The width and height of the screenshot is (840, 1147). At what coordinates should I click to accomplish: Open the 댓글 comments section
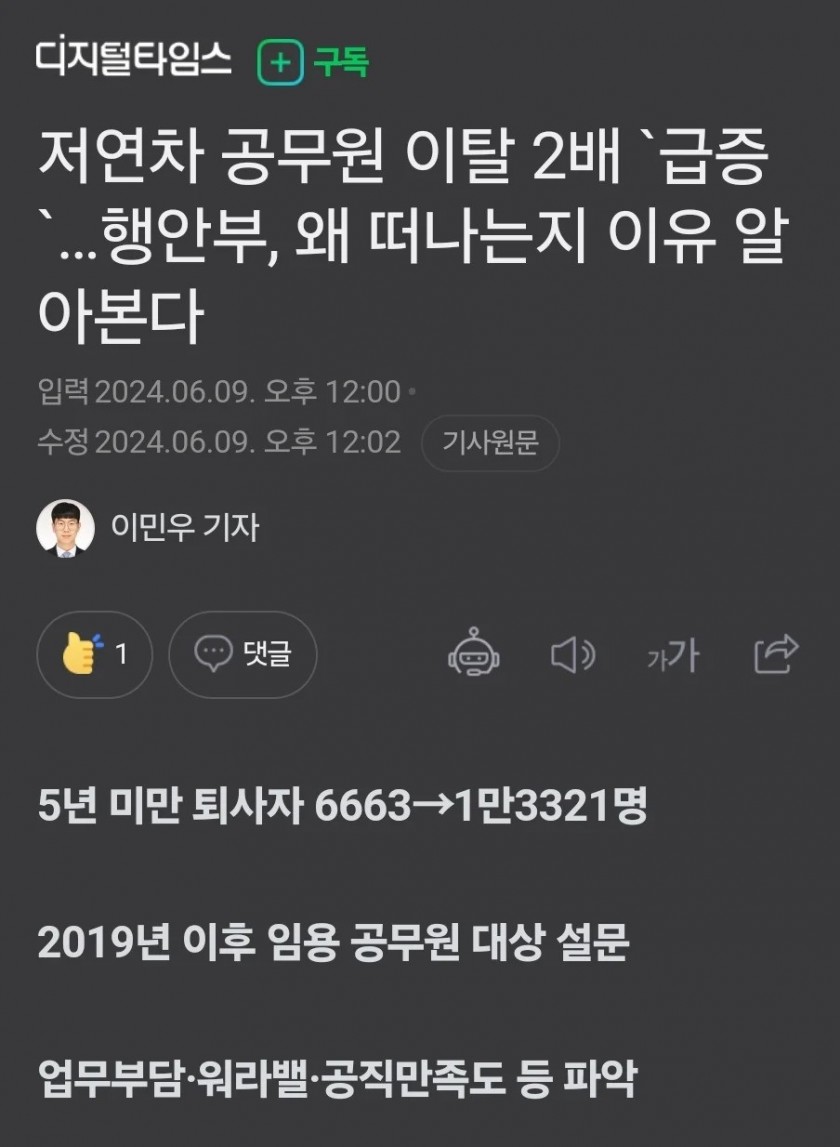(x=242, y=655)
